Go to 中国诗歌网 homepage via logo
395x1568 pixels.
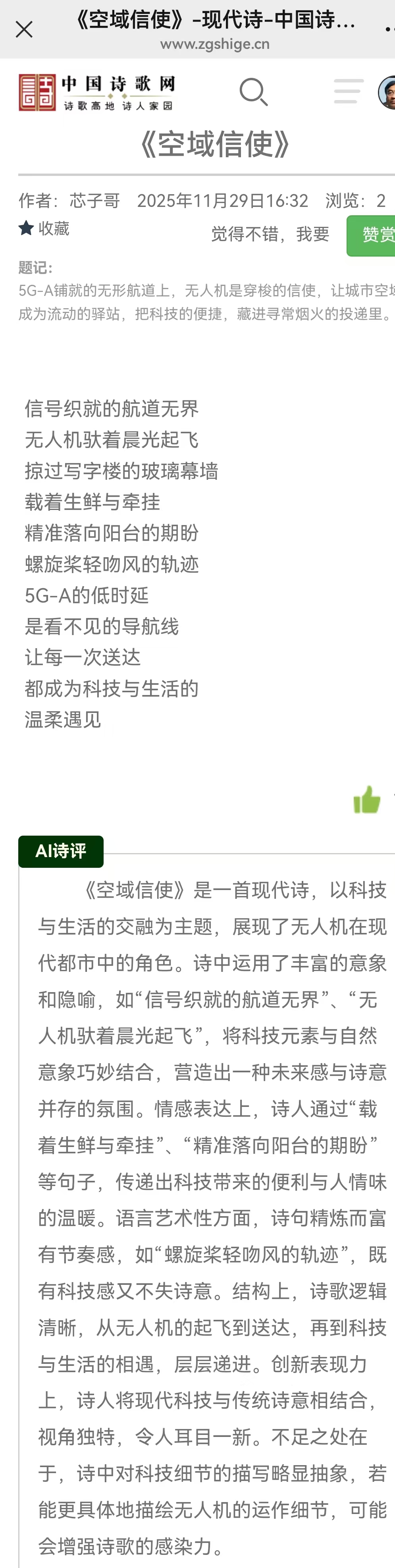[96, 92]
